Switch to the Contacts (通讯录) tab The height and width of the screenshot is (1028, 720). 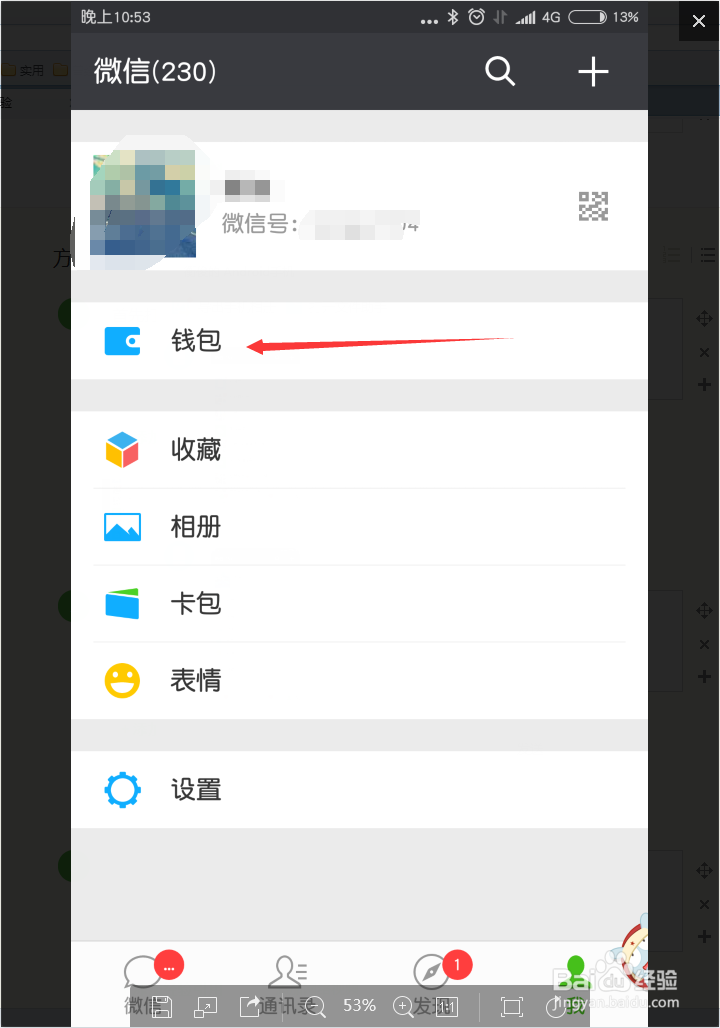pyautogui.click(x=287, y=972)
